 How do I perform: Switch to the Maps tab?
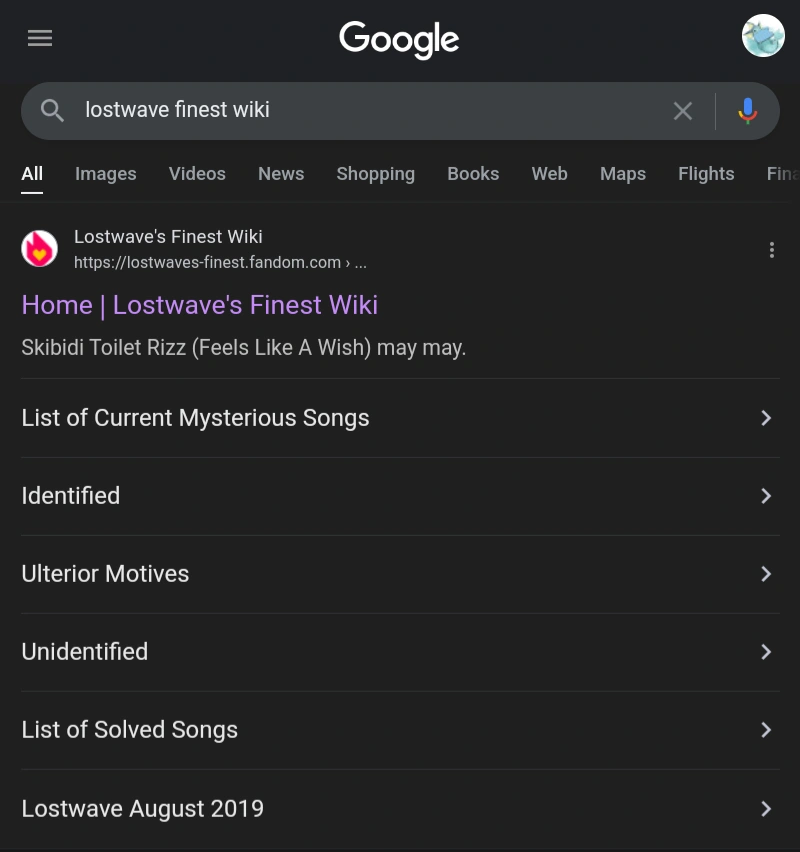coord(622,174)
